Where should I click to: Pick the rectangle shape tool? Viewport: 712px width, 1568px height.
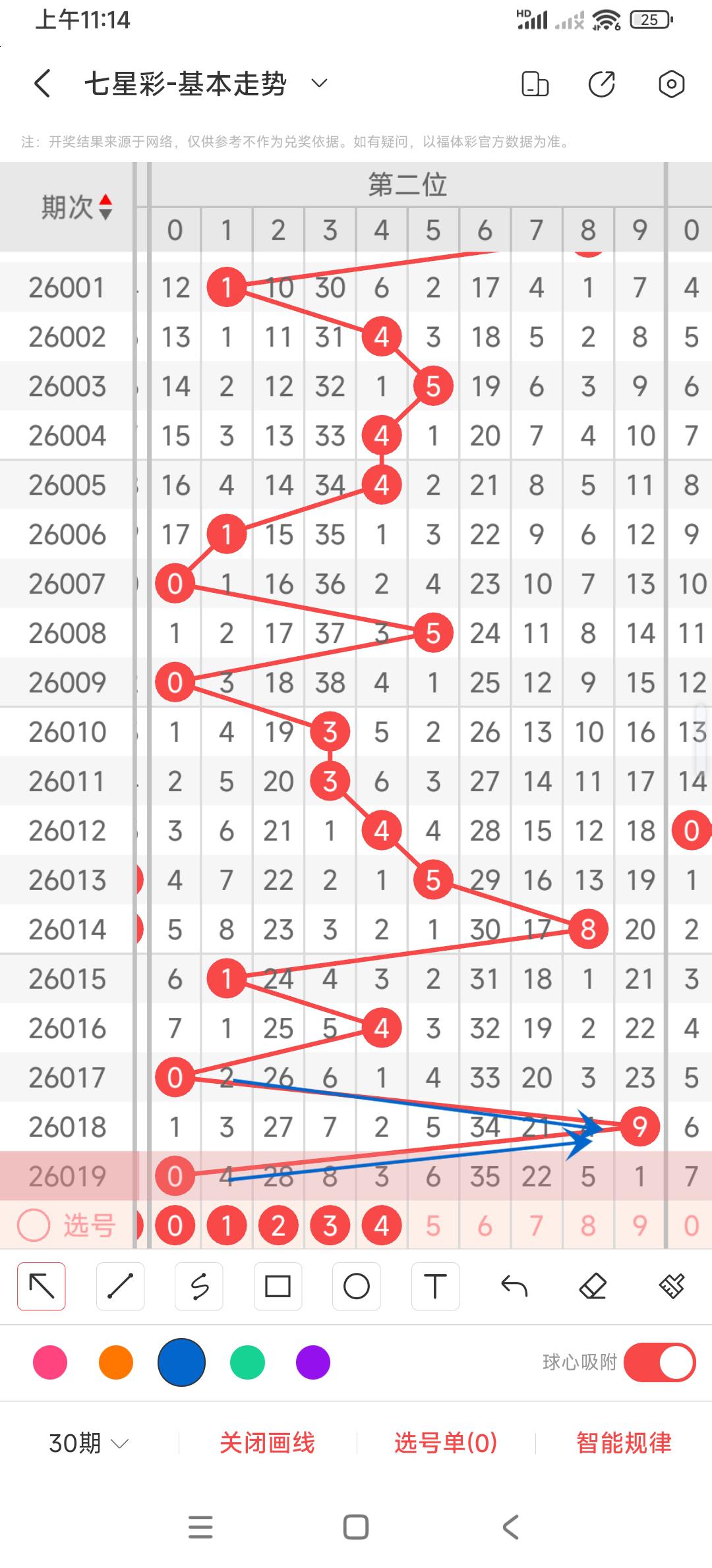tap(278, 1286)
